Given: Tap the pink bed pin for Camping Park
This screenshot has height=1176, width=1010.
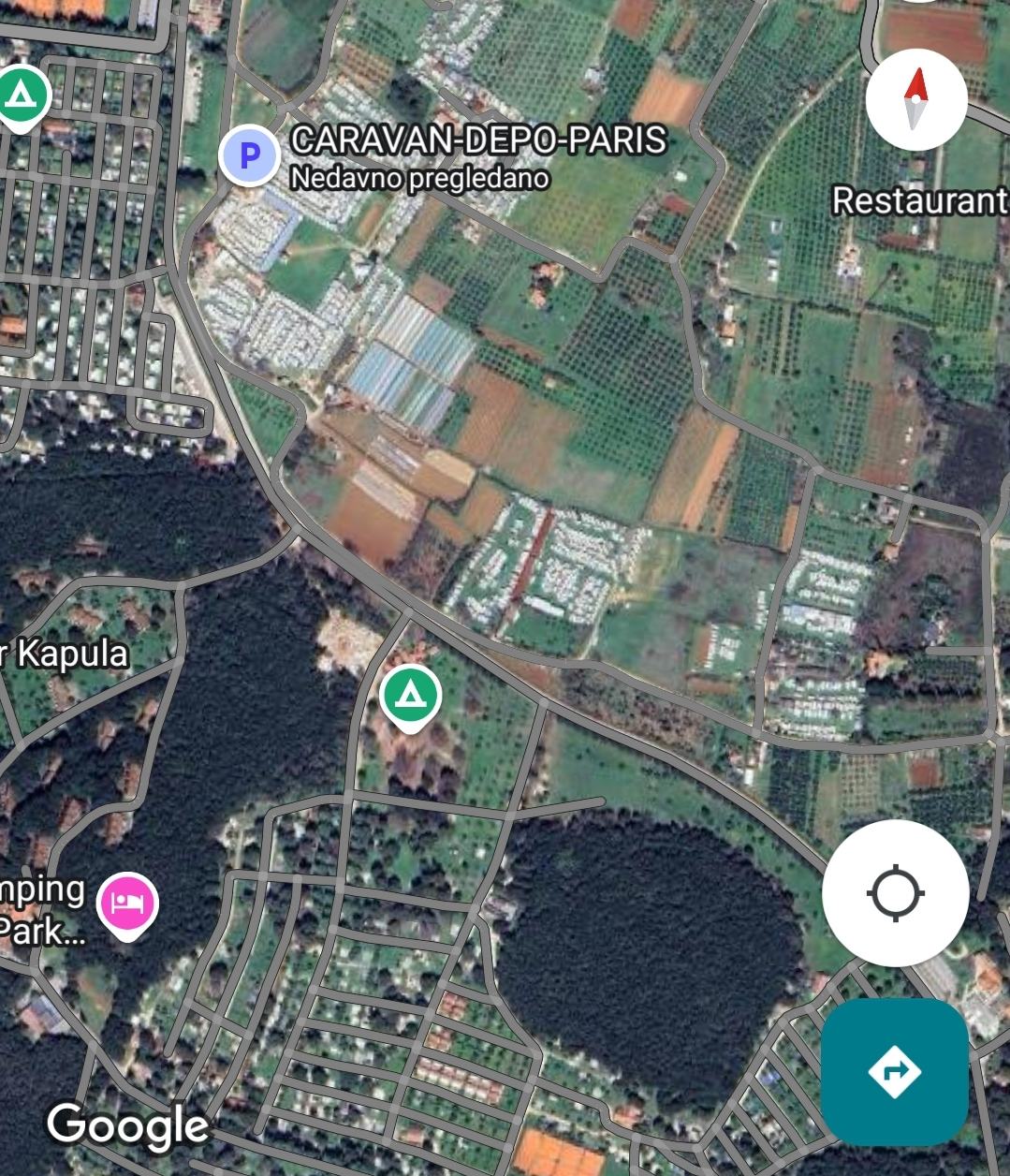Looking at the screenshot, I should click(124, 903).
